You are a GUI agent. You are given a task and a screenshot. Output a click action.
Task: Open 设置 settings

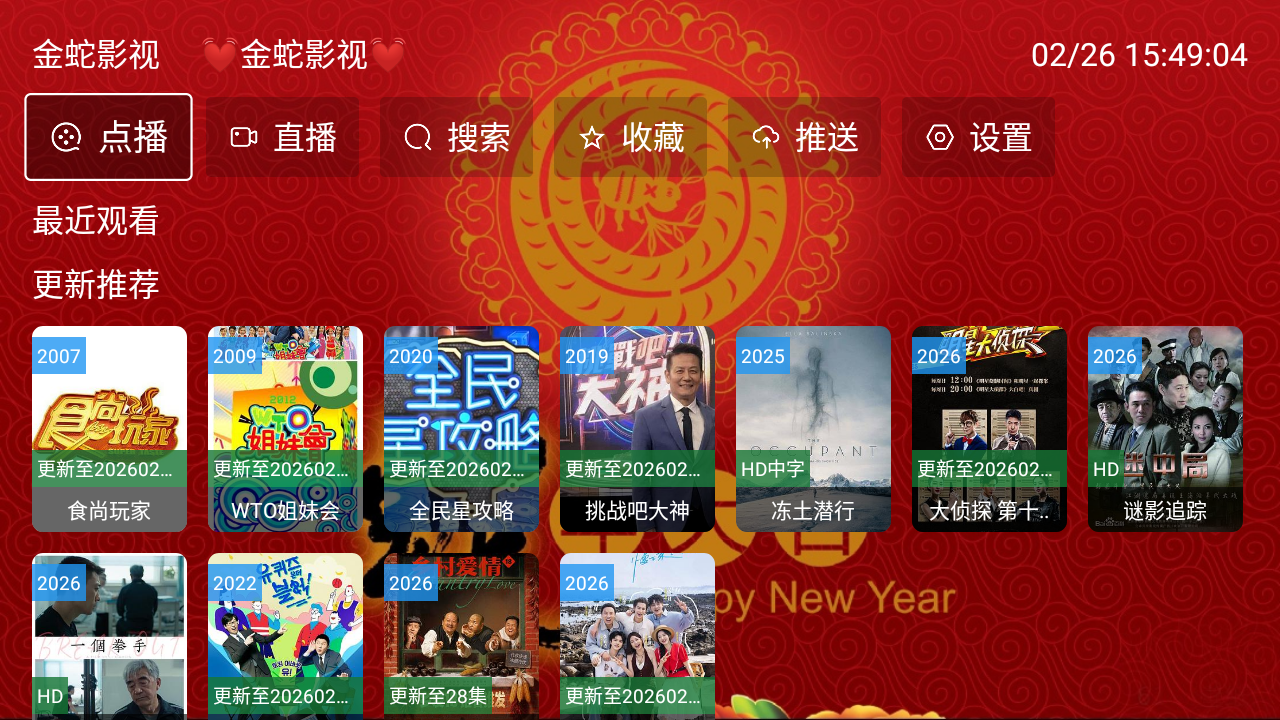pos(978,137)
